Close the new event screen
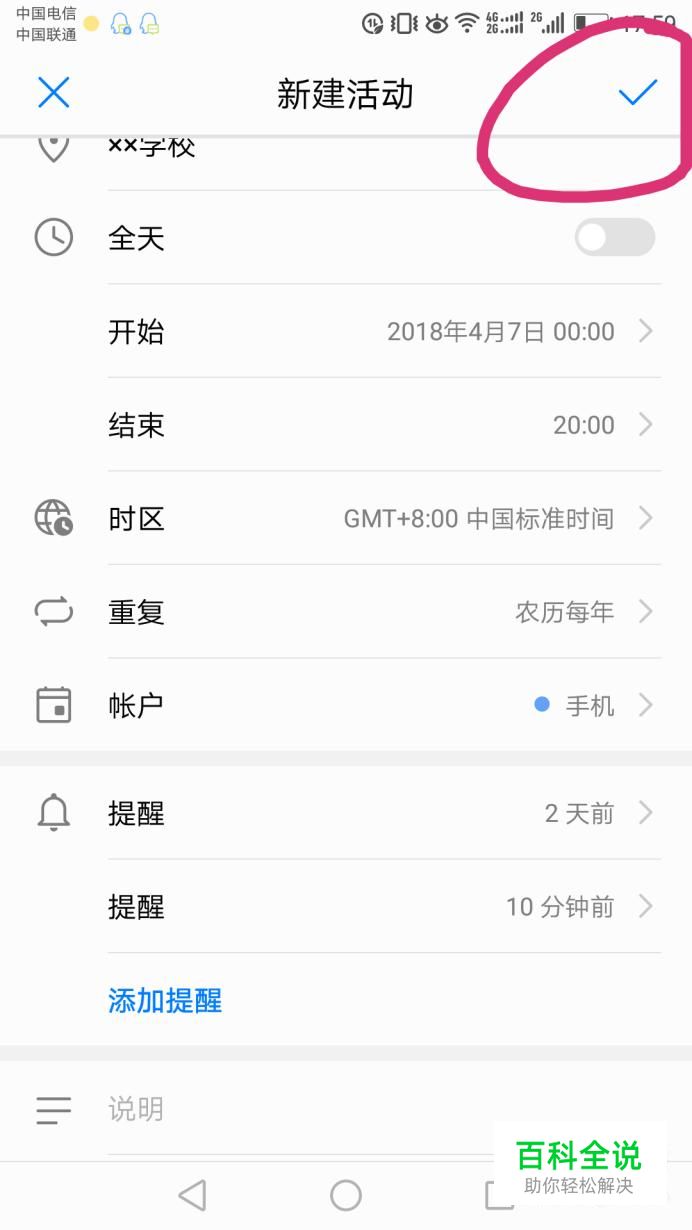 (x=53, y=93)
